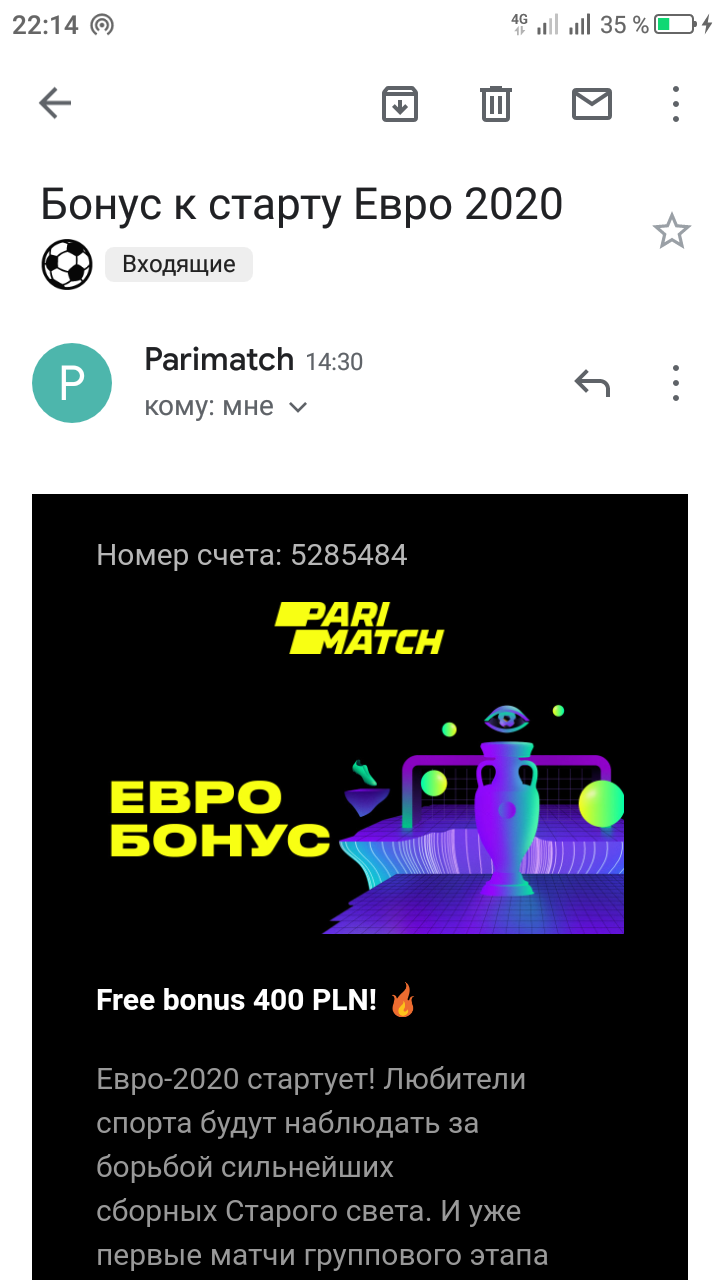The width and height of the screenshot is (720, 1280).
Task: Delete this email
Action: pyautogui.click(x=496, y=104)
